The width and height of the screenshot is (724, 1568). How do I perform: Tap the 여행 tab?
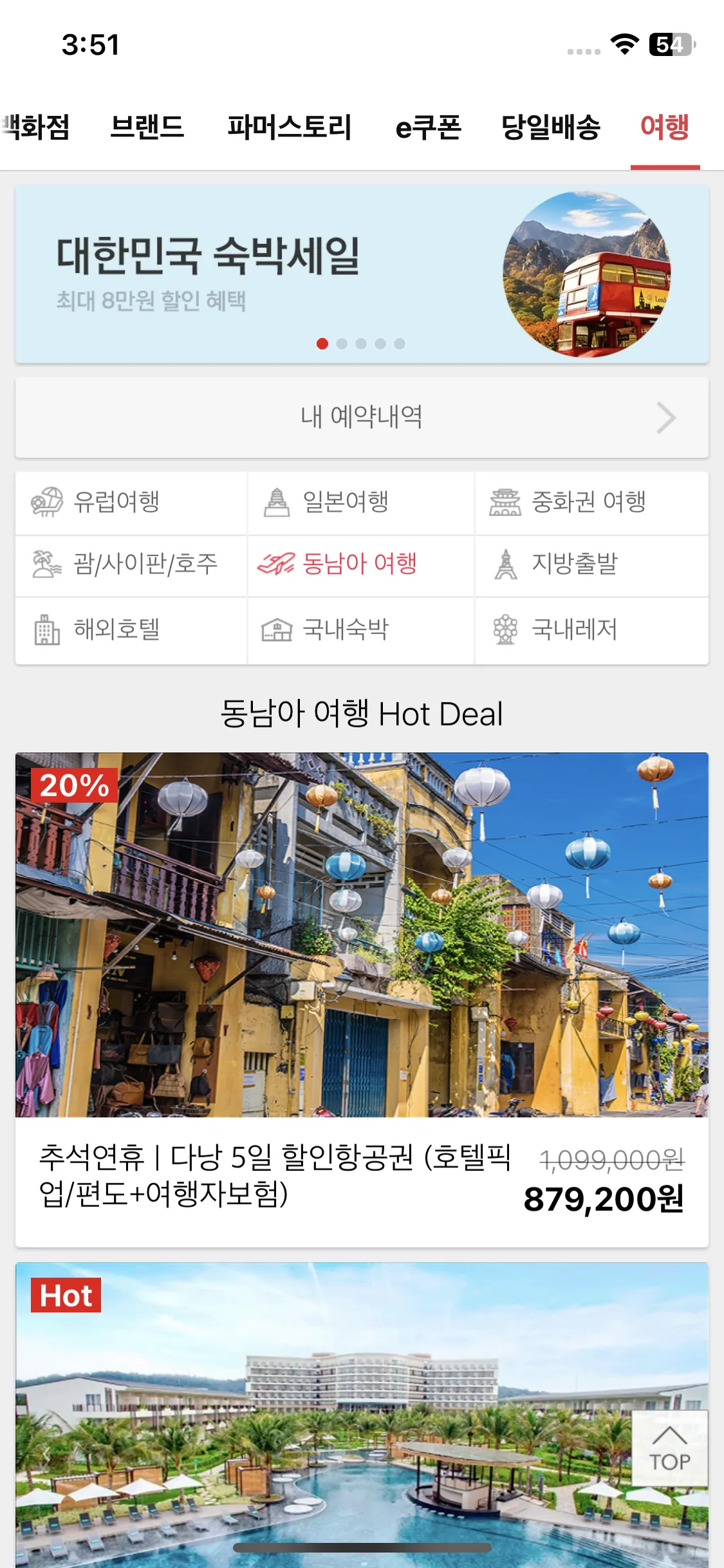[665, 127]
